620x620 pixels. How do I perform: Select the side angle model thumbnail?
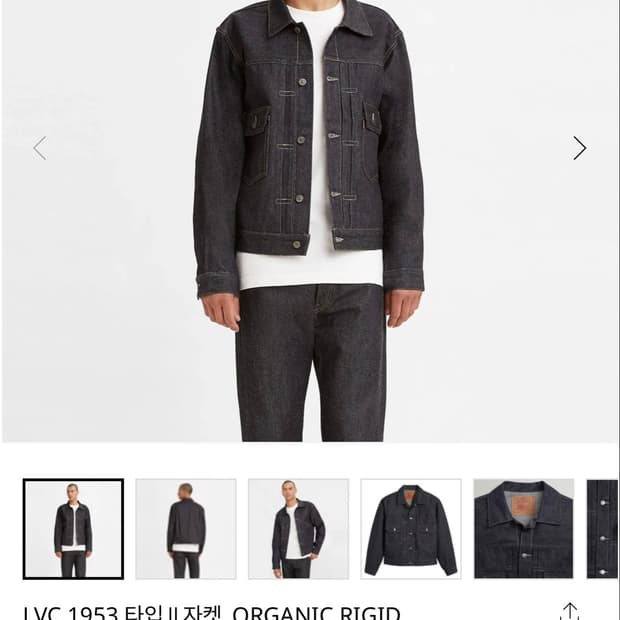(x=299, y=529)
